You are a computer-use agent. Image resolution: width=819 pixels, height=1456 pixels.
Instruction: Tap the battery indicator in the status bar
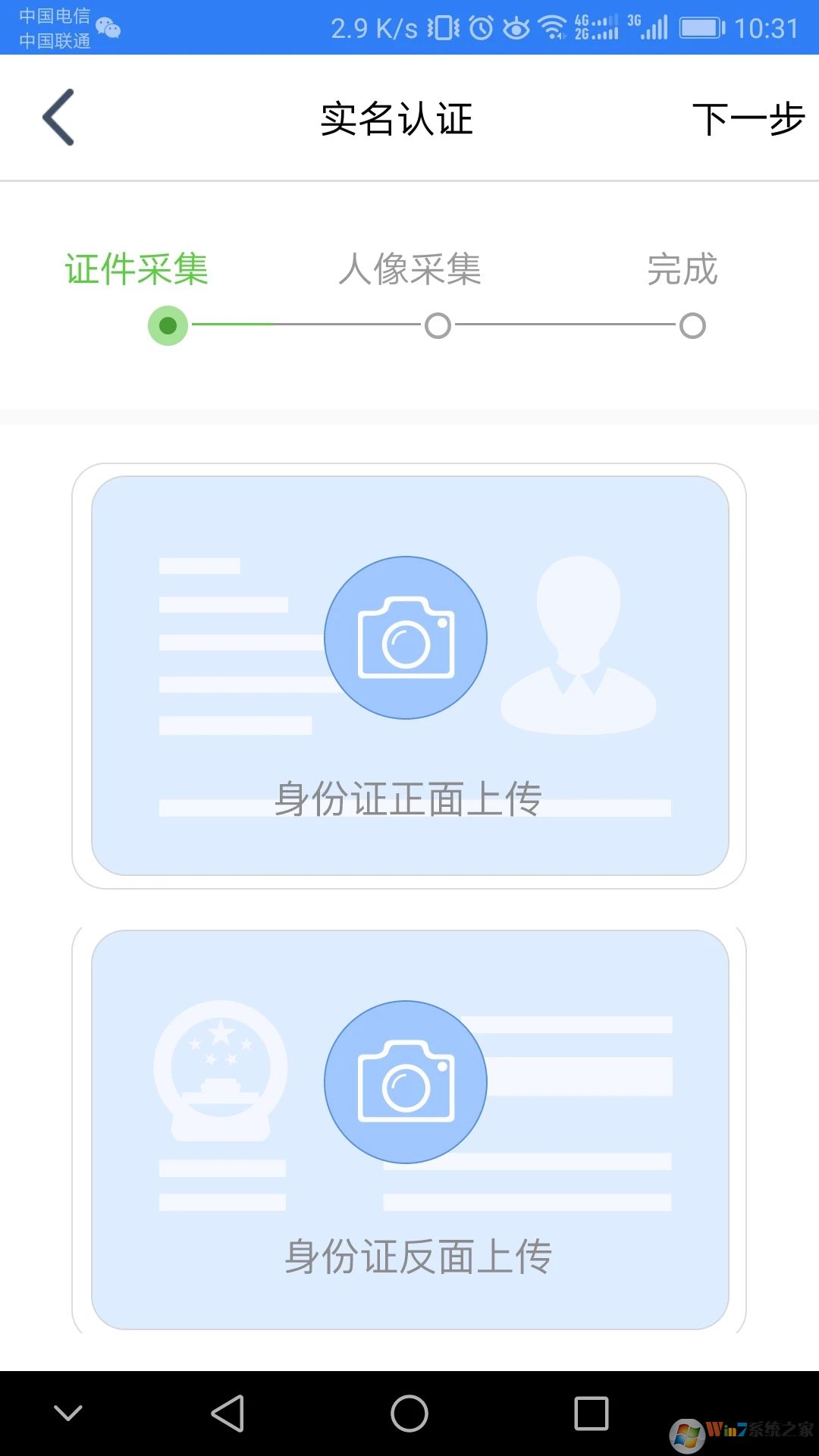tap(700, 28)
